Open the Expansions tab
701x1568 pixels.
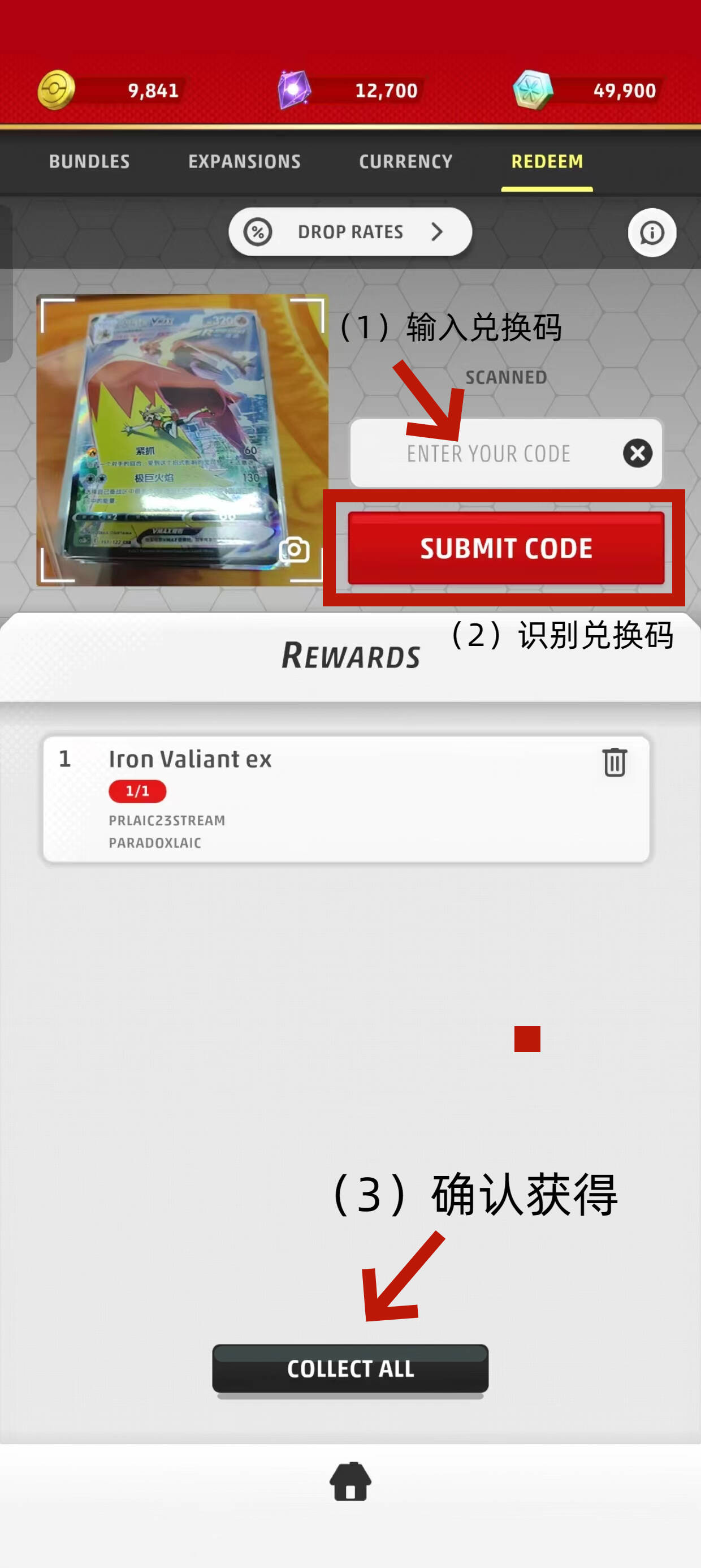click(x=244, y=161)
